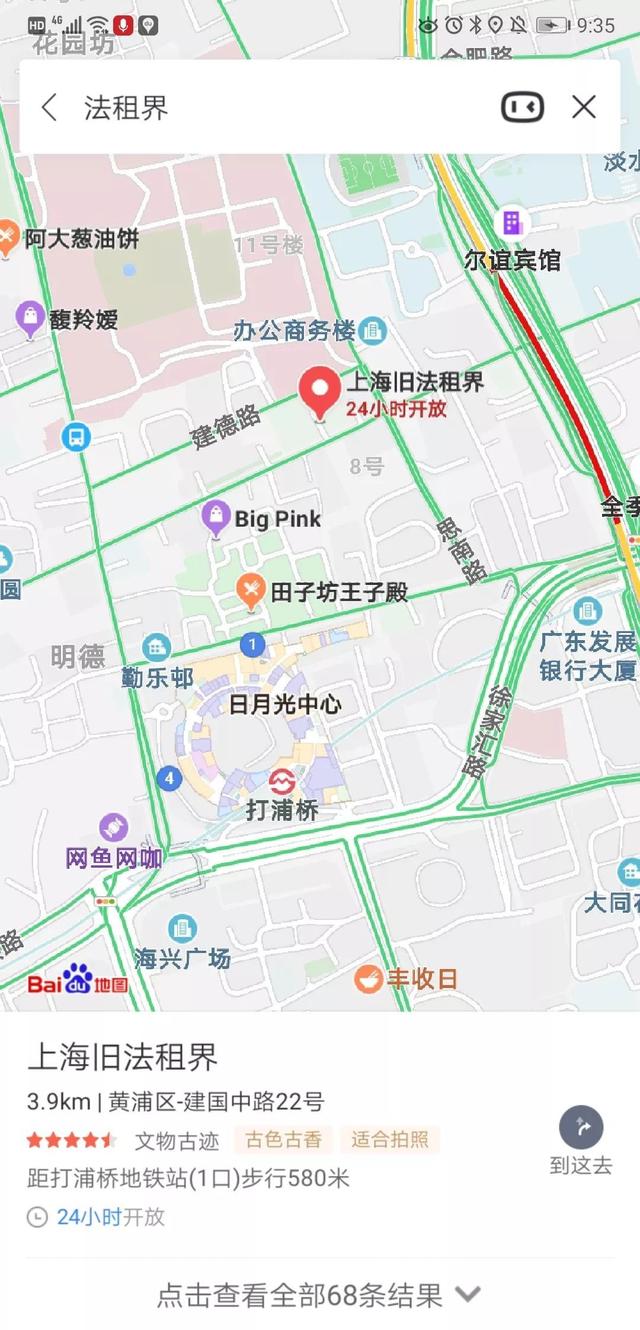Screen dimensions: 640x1330
Task: Expand all 68 search results
Action: click(x=318, y=1296)
